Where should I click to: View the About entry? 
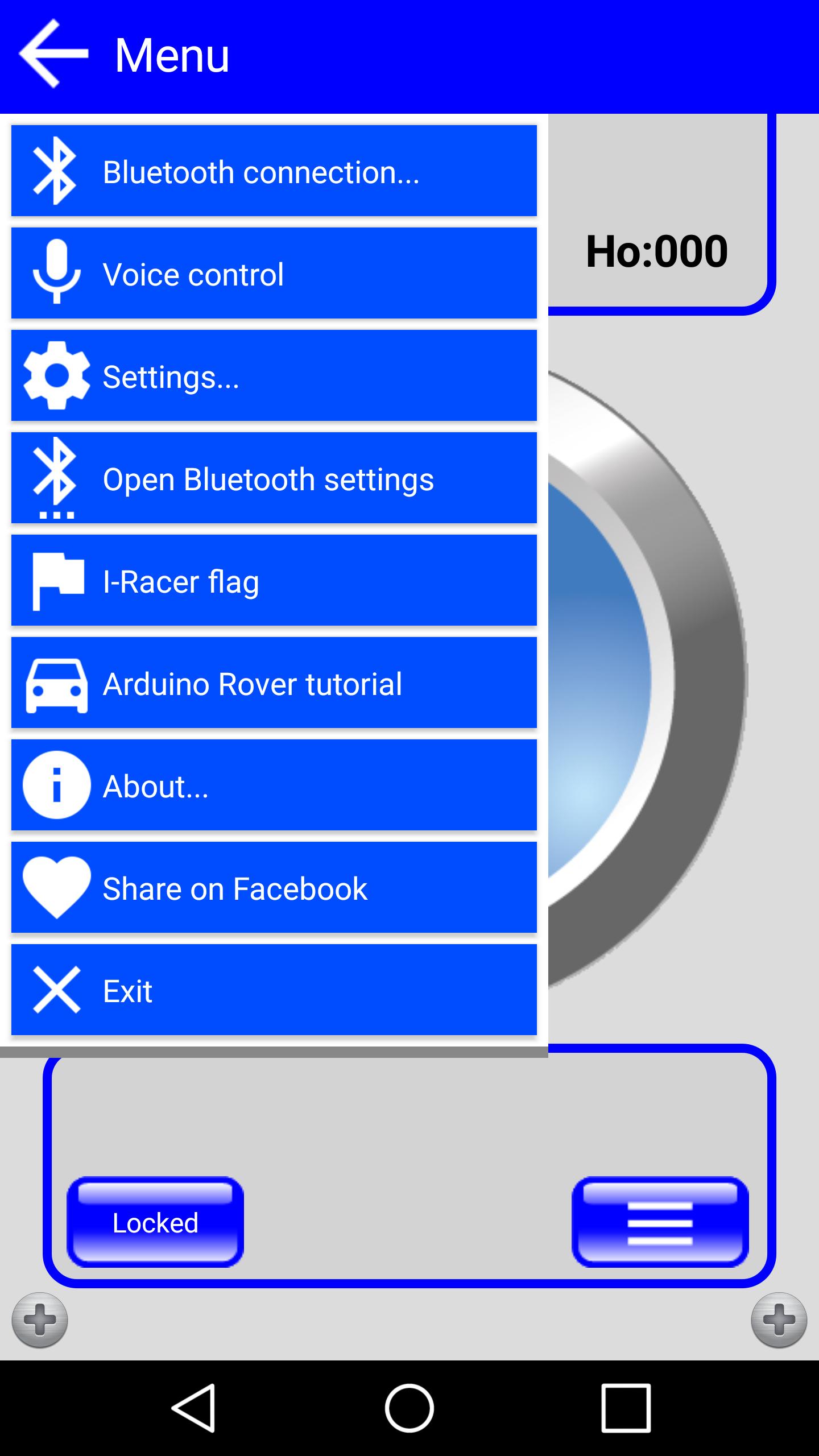274,785
